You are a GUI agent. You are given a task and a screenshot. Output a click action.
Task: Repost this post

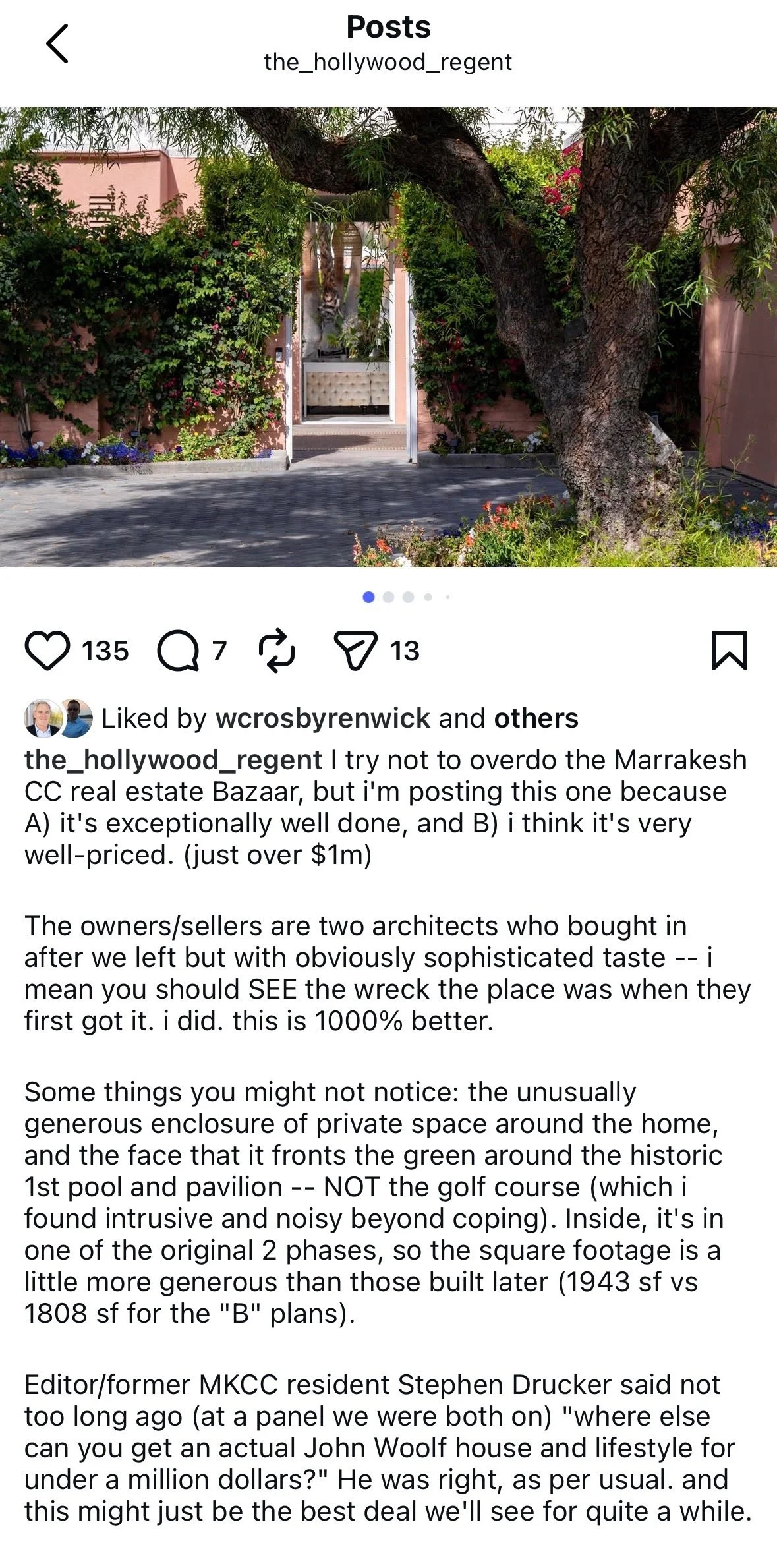point(277,651)
